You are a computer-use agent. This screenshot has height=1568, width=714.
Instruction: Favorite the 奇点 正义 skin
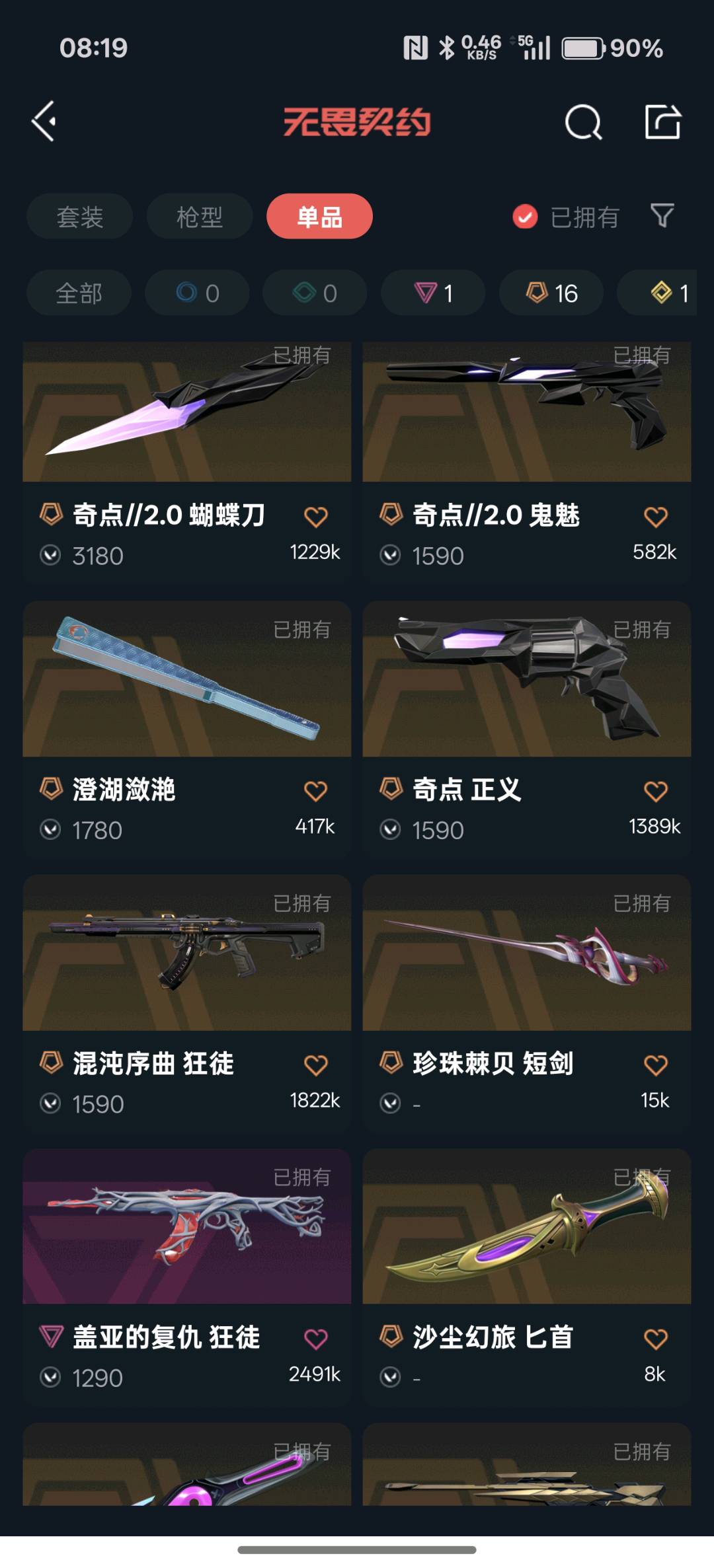[656, 791]
